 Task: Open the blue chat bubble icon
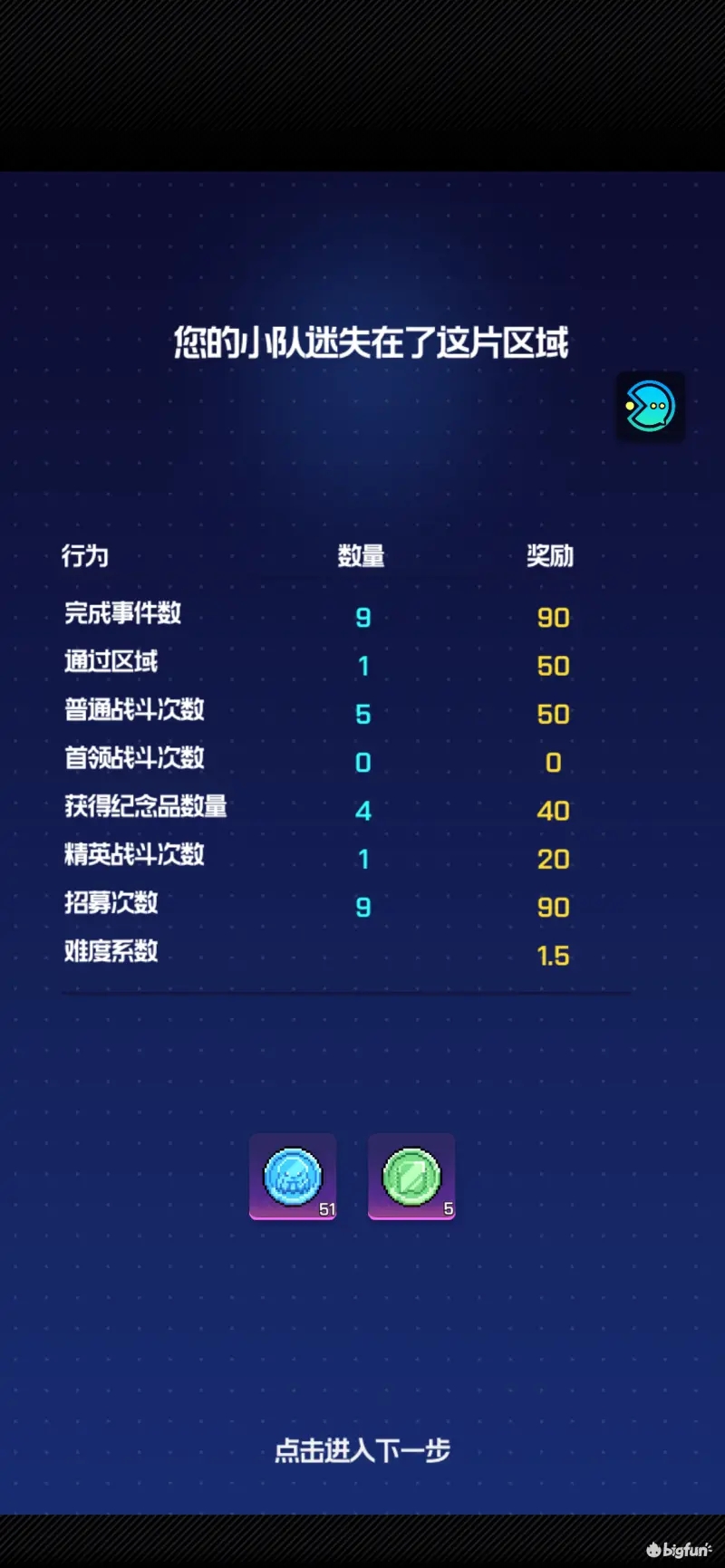(x=651, y=407)
